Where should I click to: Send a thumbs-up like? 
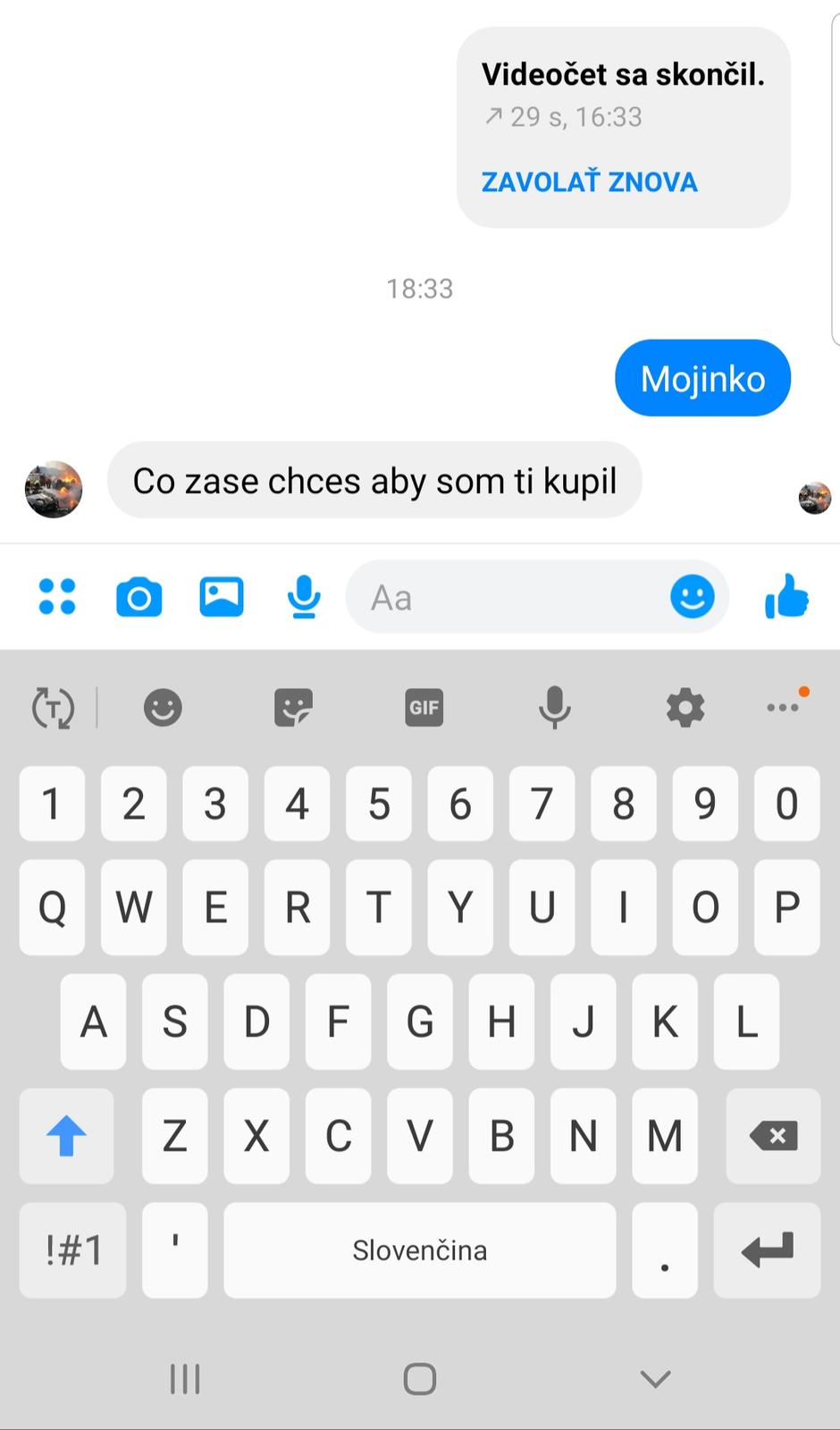787,597
